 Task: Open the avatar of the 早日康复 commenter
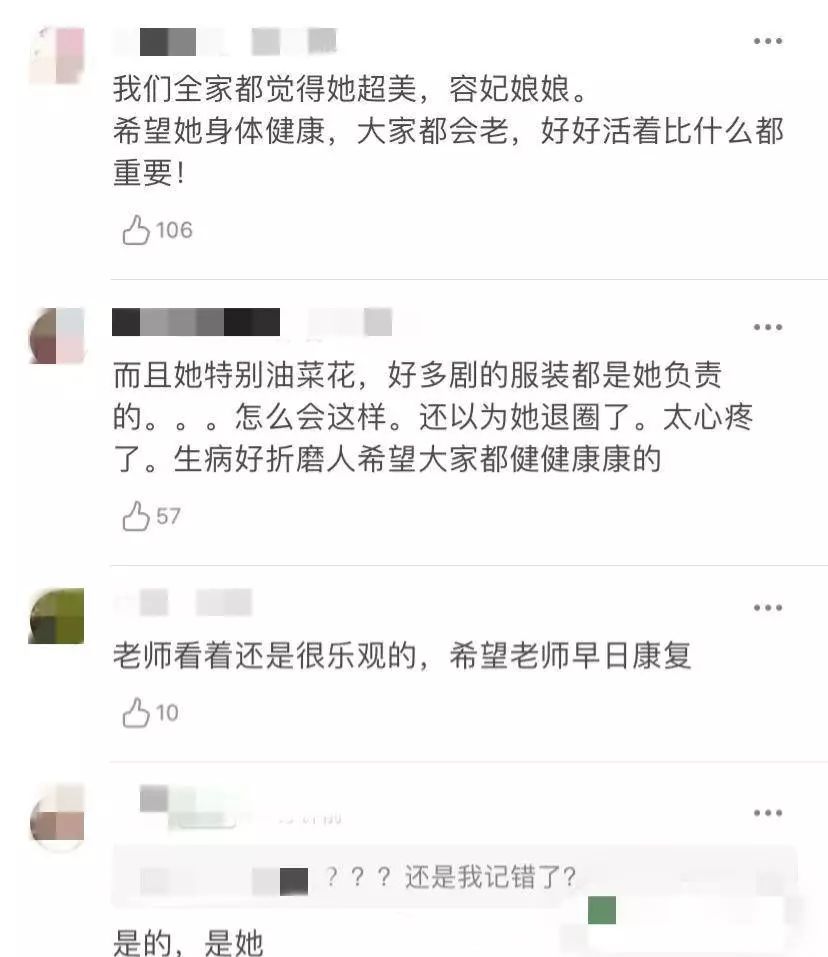[57, 615]
